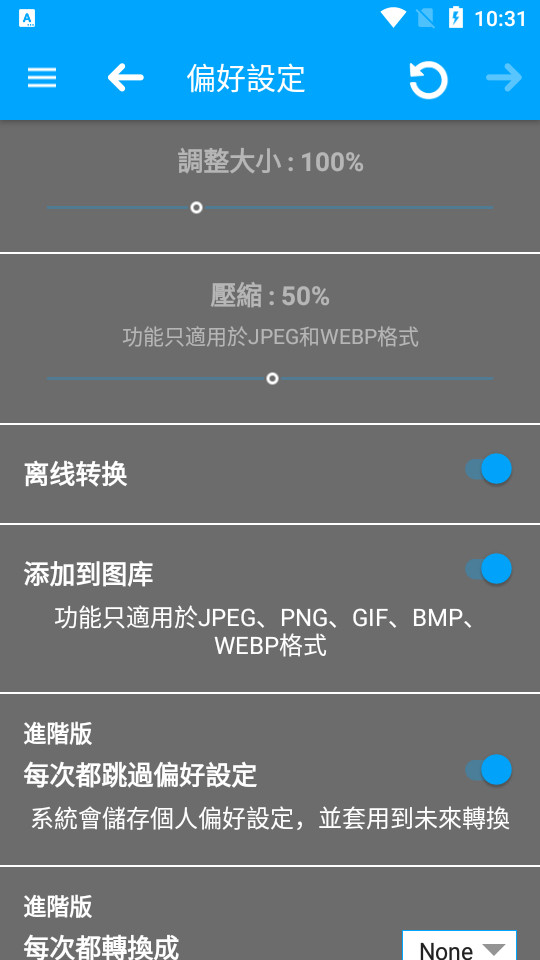Viewport: 540px width, 960px height.
Task: Disable the 添加到图库 switch
Action: pos(489,569)
